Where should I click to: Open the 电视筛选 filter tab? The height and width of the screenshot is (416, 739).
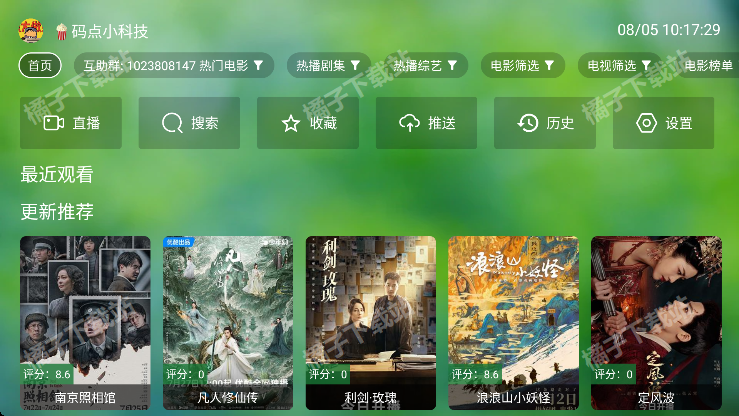coord(620,66)
